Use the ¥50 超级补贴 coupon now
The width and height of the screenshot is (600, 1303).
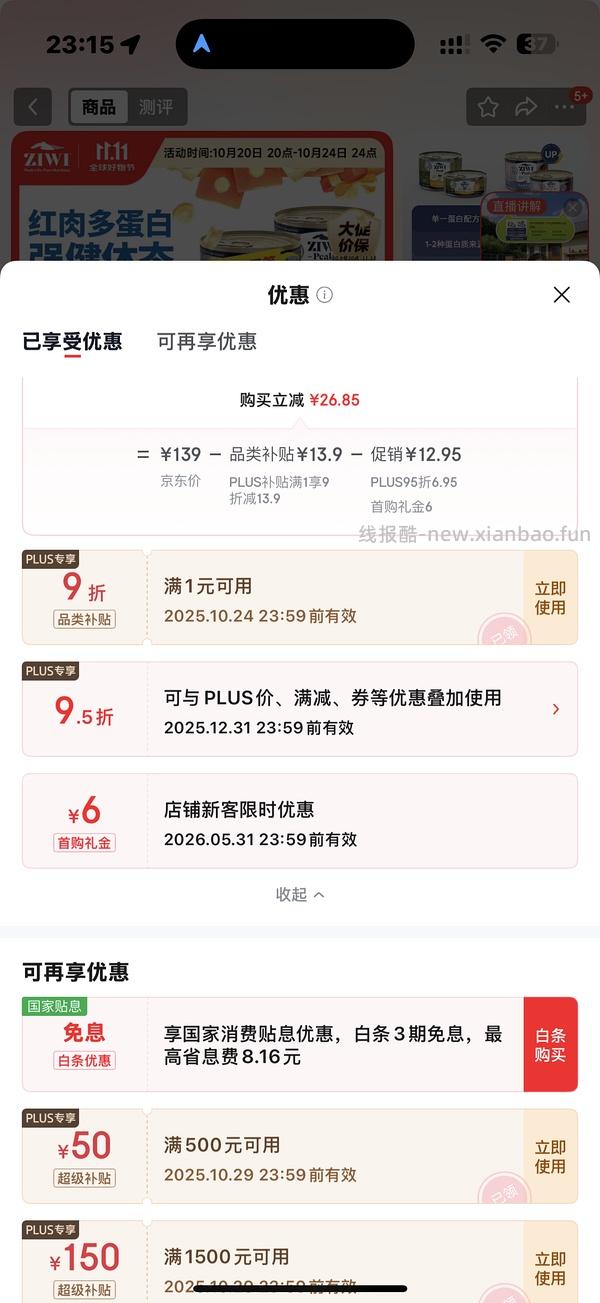pyautogui.click(x=550, y=1156)
